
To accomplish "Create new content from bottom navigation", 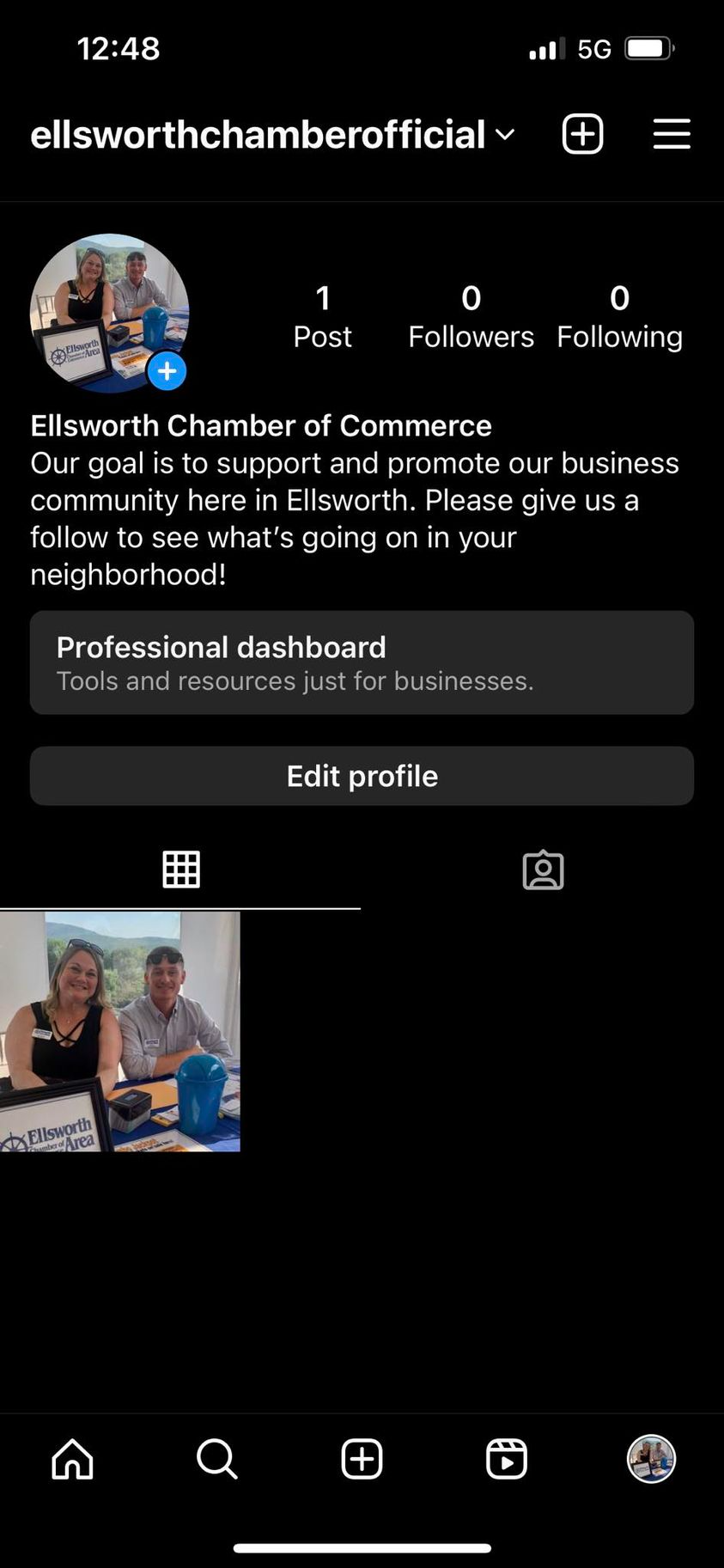I will [362, 1459].
